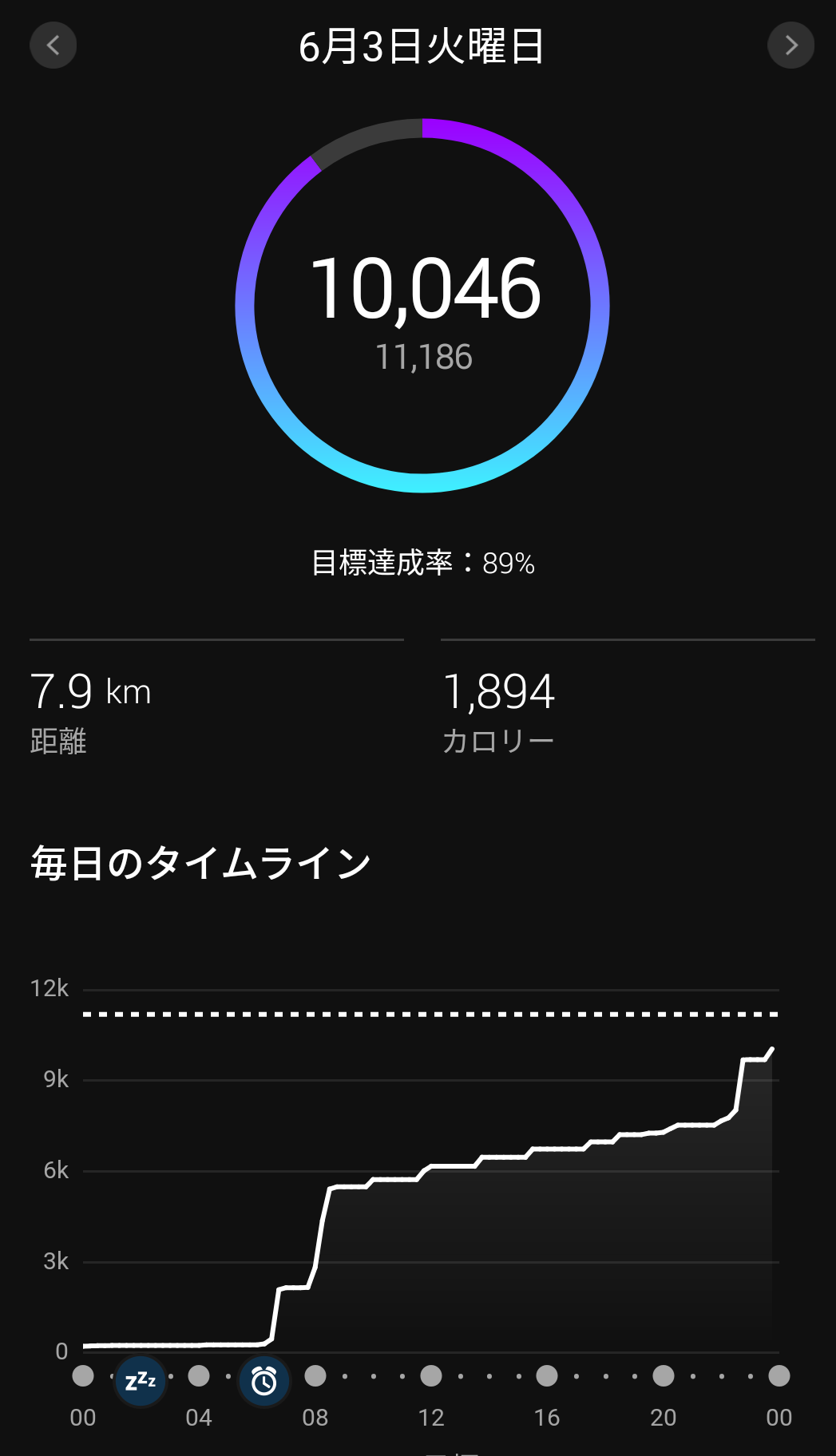Tap the alarm clock marker on the timeline

[x=264, y=1380]
